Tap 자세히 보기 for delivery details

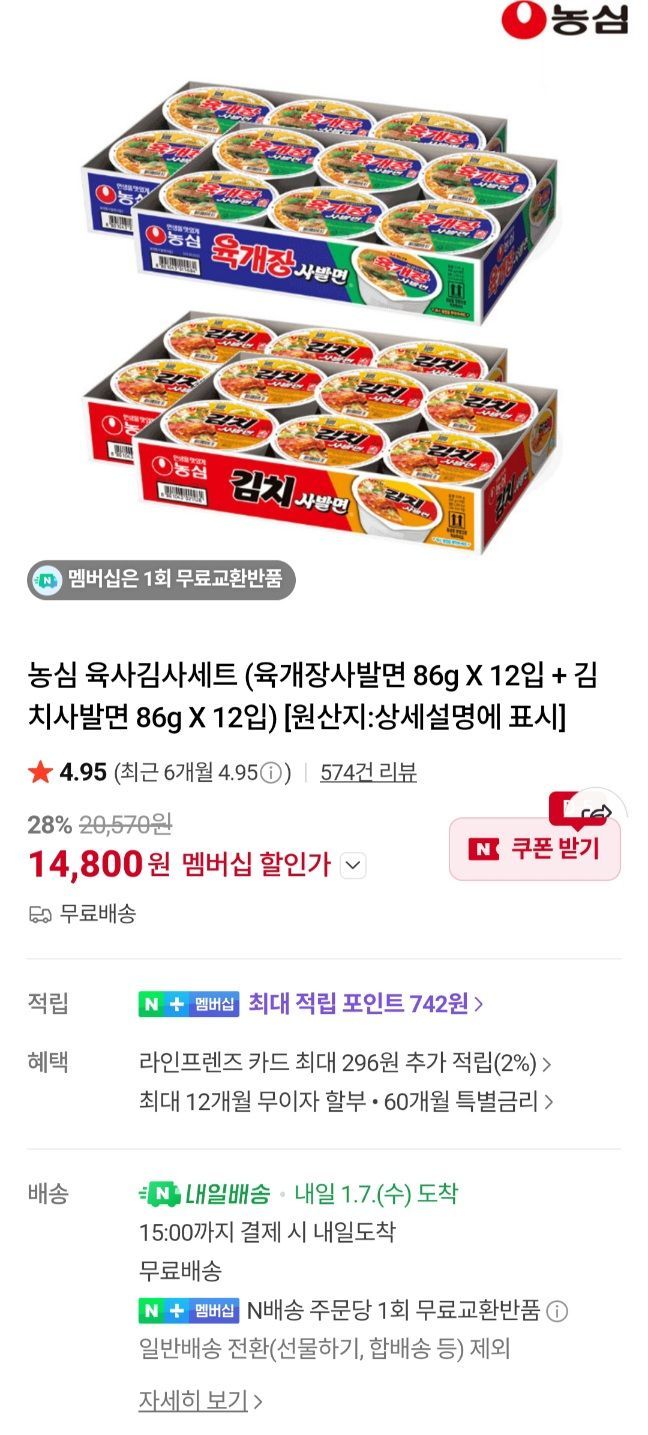(200, 1401)
